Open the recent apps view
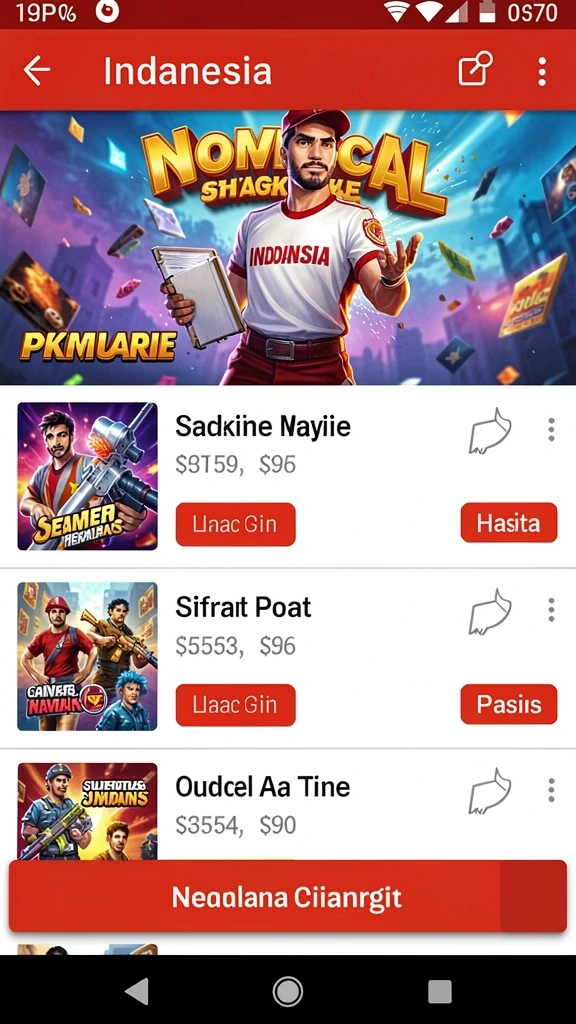 (440, 991)
